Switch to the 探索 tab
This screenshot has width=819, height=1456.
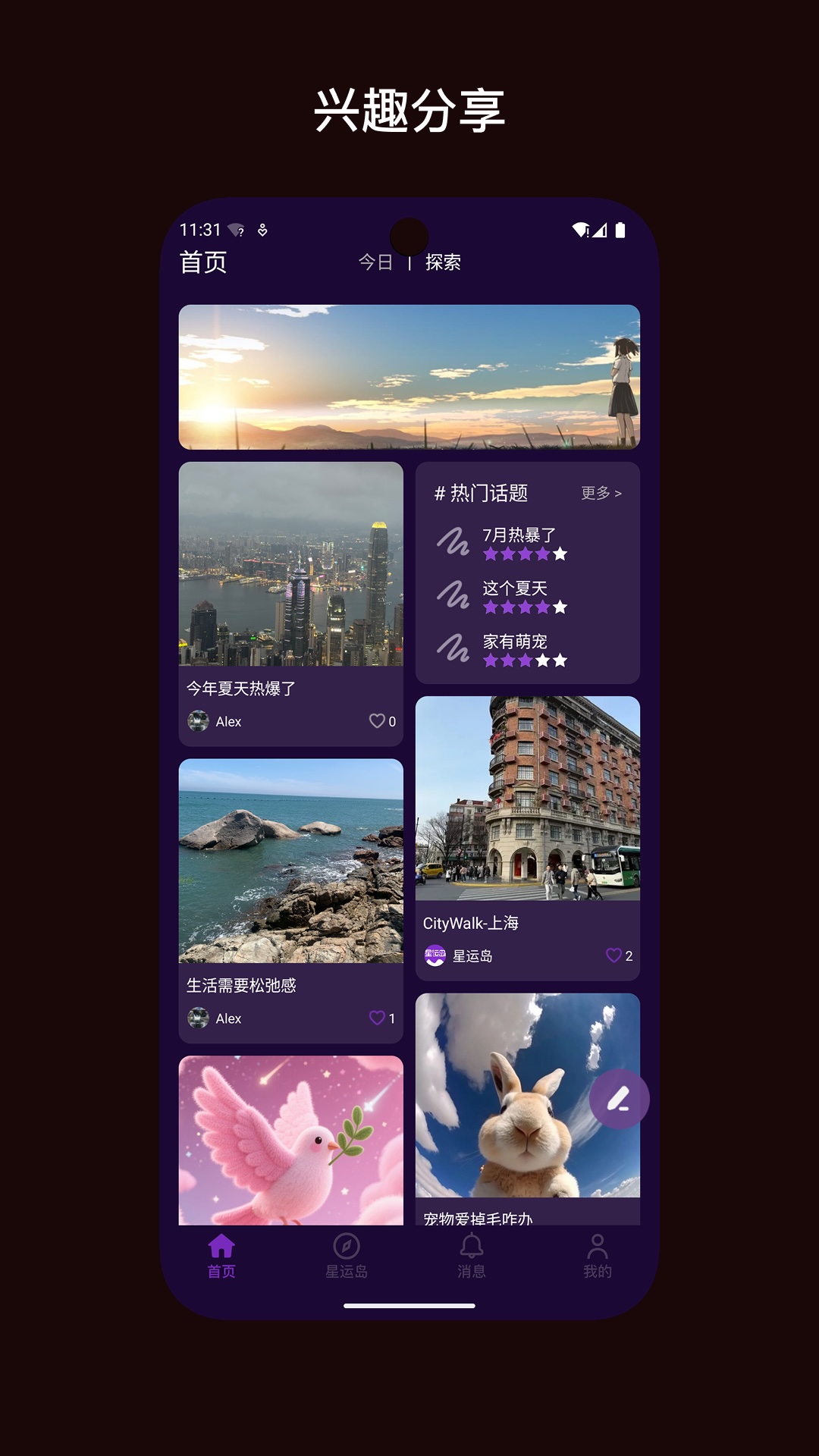(444, 262)
